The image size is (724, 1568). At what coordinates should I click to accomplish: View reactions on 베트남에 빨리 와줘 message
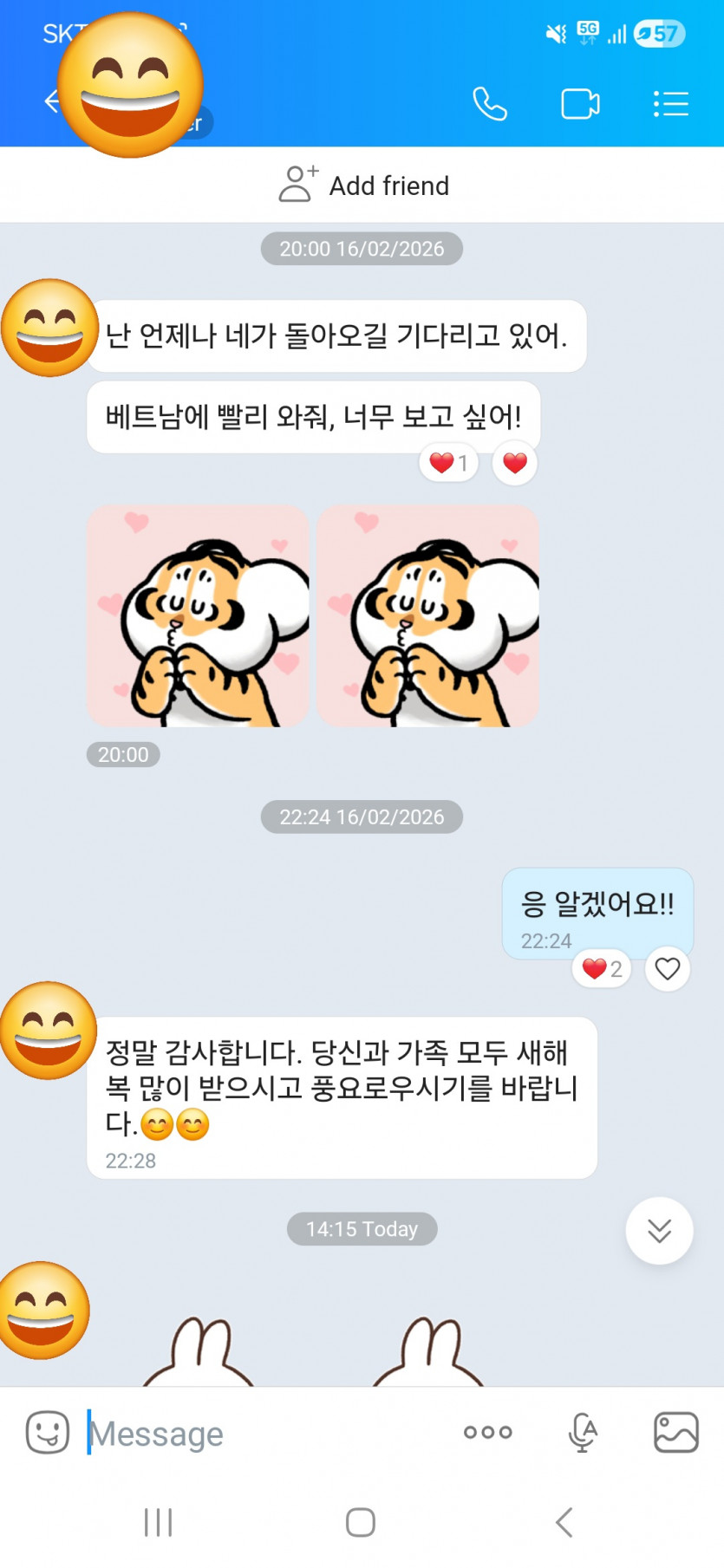[x=448, y=463]
